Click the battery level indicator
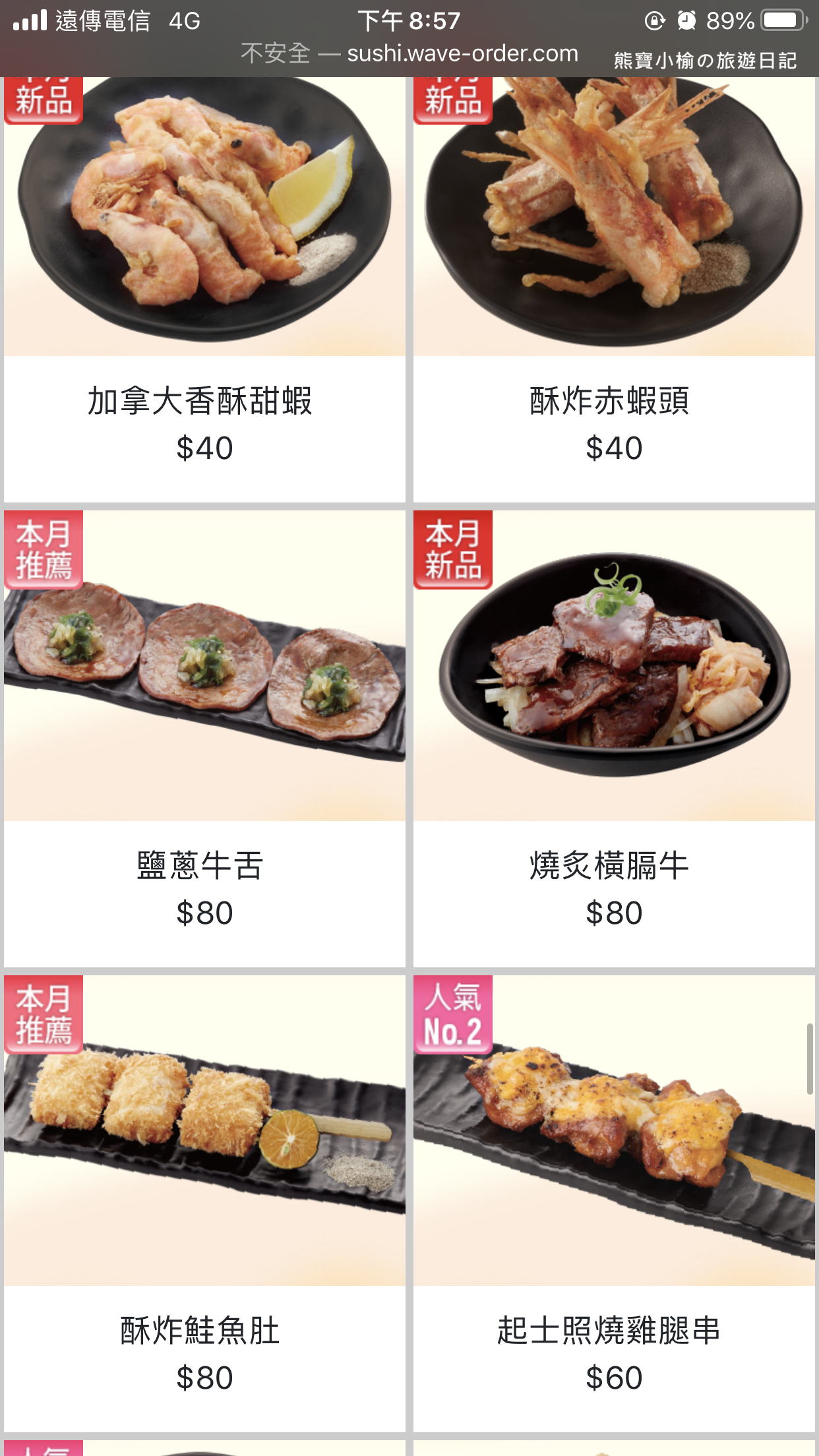Image resolution: width=819 pixels, height=1456 pixels. tap(781, 20)
